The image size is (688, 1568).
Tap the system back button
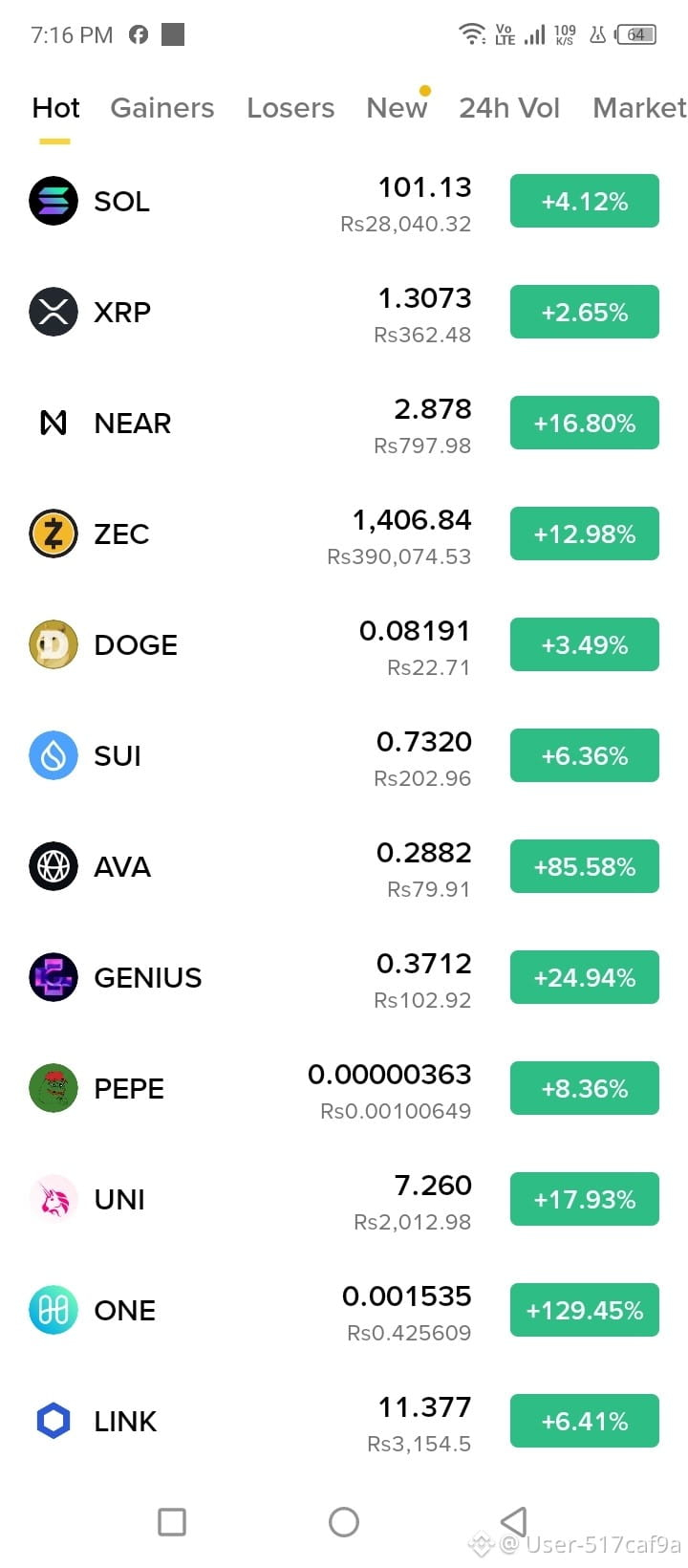514,1522
